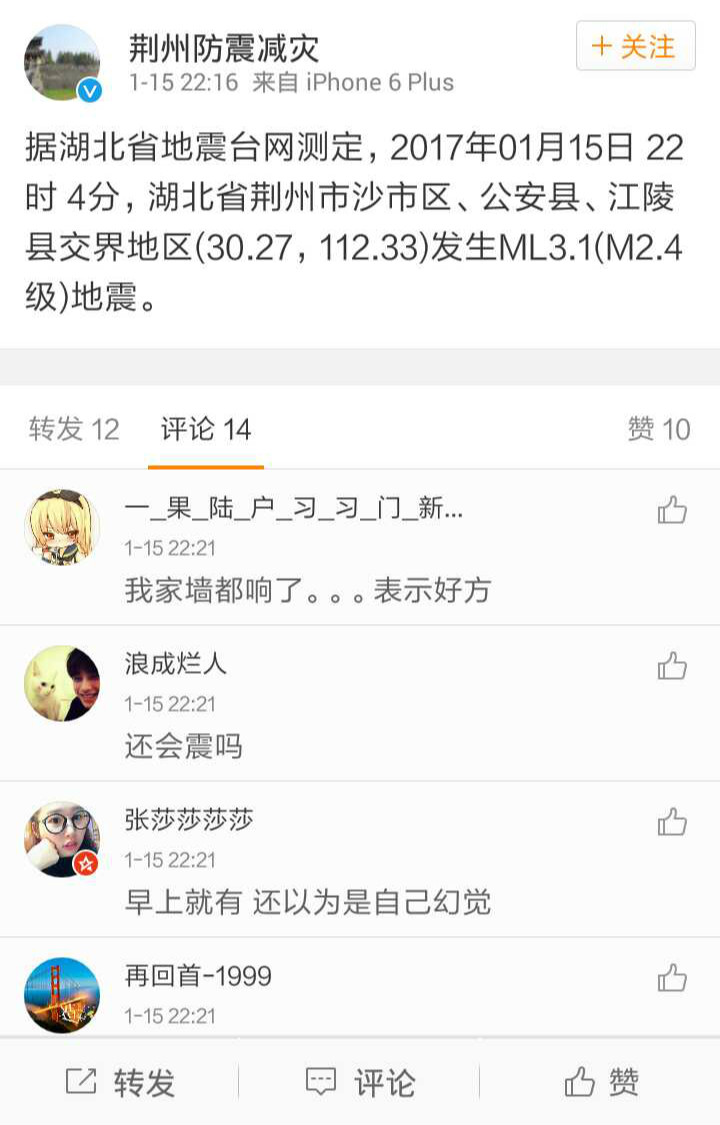Write a comment using bottom 评论 button
This screenshot has width=720, height=1125.
[360, 1082]
